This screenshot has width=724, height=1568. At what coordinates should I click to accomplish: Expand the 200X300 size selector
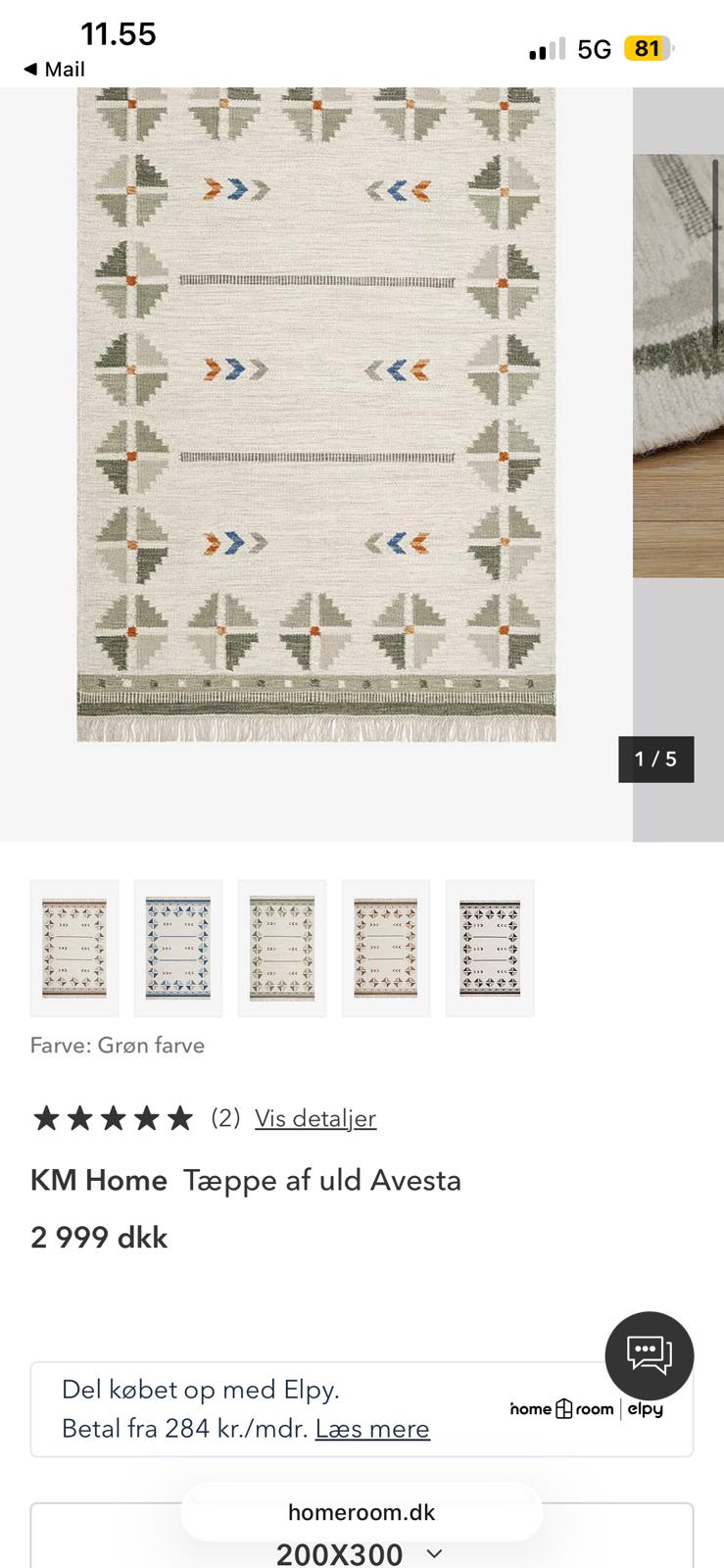click(x=338, y=1554)
